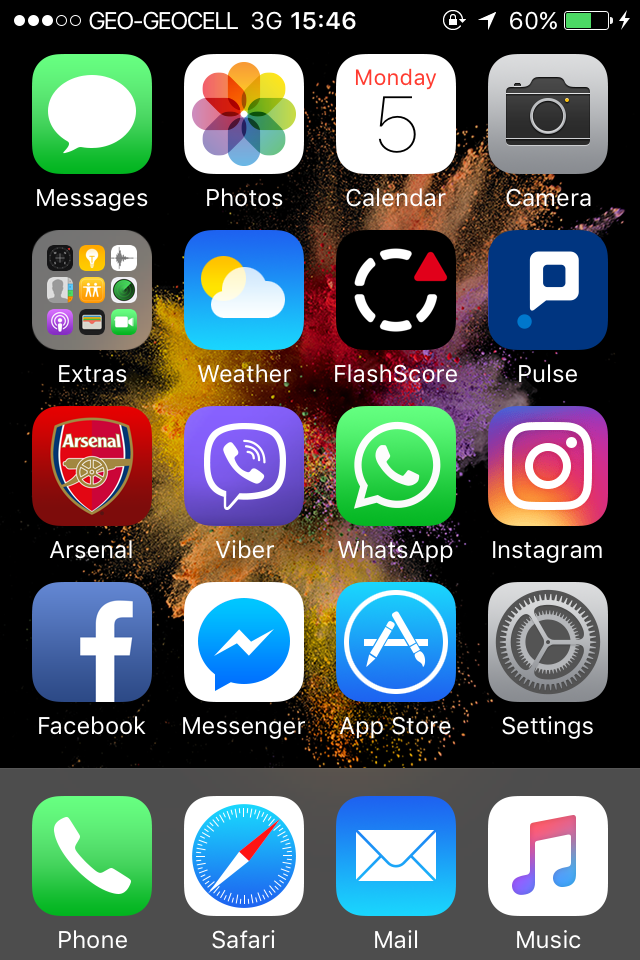Viewport: 640px width, 960px height.
Task: Check the Weather app
Action: tap(244, 290)
